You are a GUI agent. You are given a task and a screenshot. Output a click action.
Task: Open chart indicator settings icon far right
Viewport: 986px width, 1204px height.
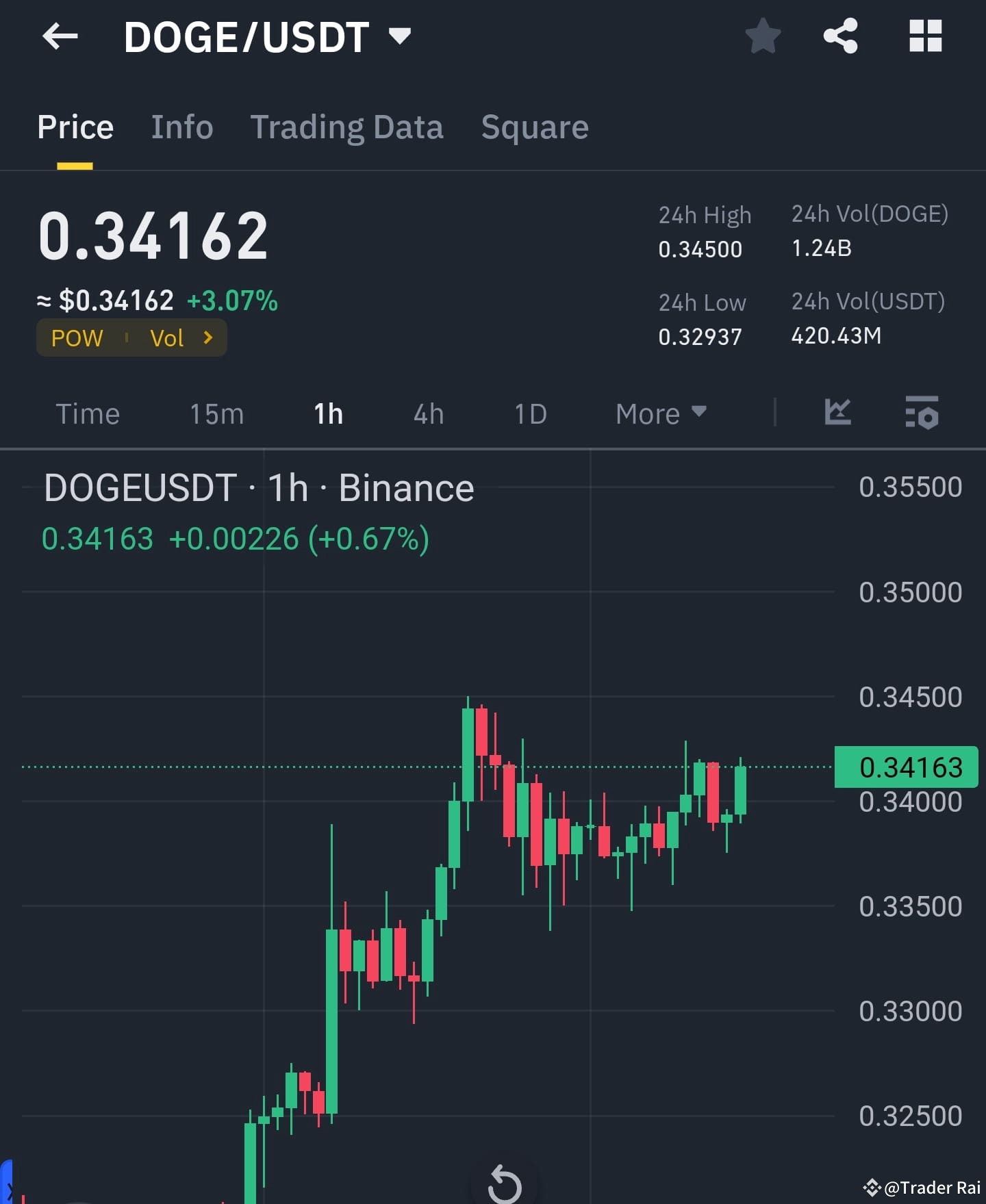click(922, 413)
